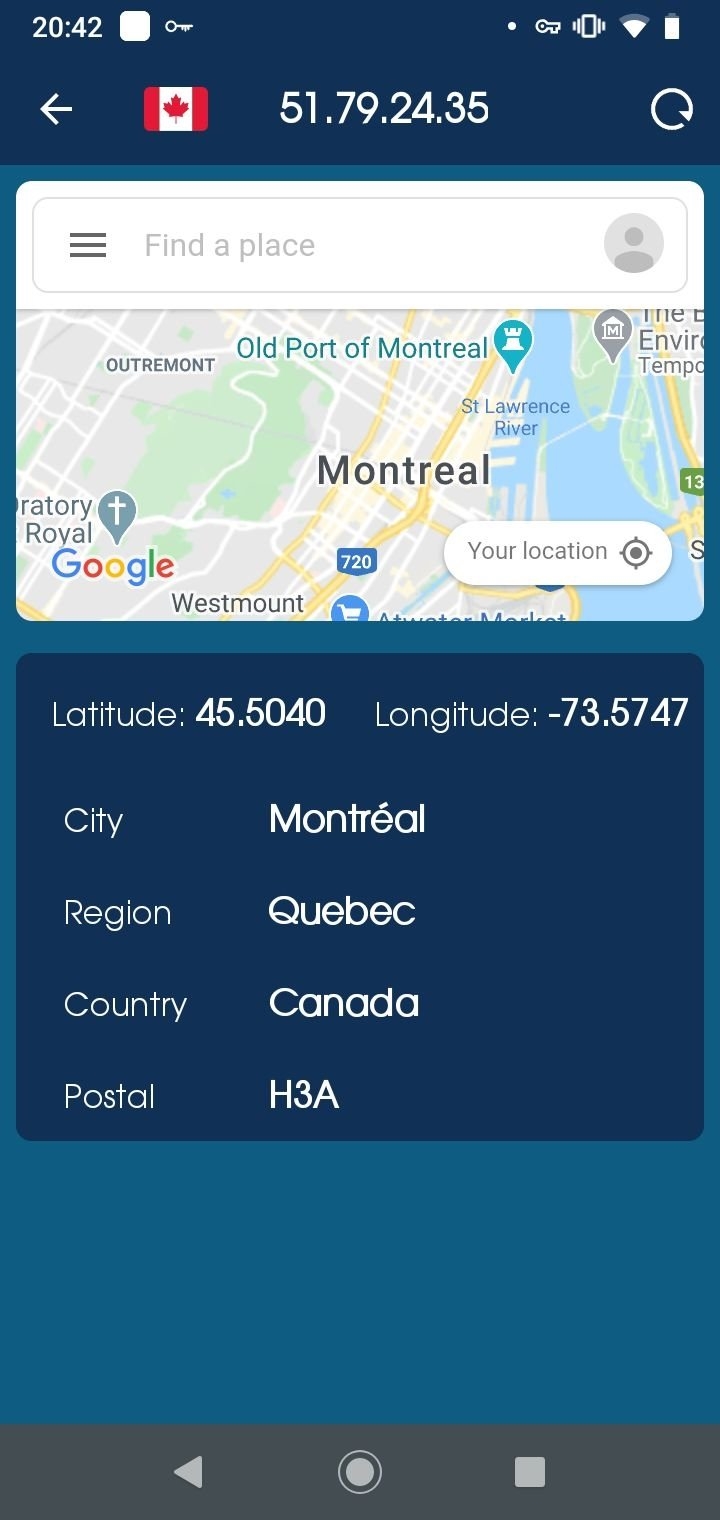Tap the Your location button
Image resolution: width=720 pixels, height=1520 pixels.
(558, 551)
